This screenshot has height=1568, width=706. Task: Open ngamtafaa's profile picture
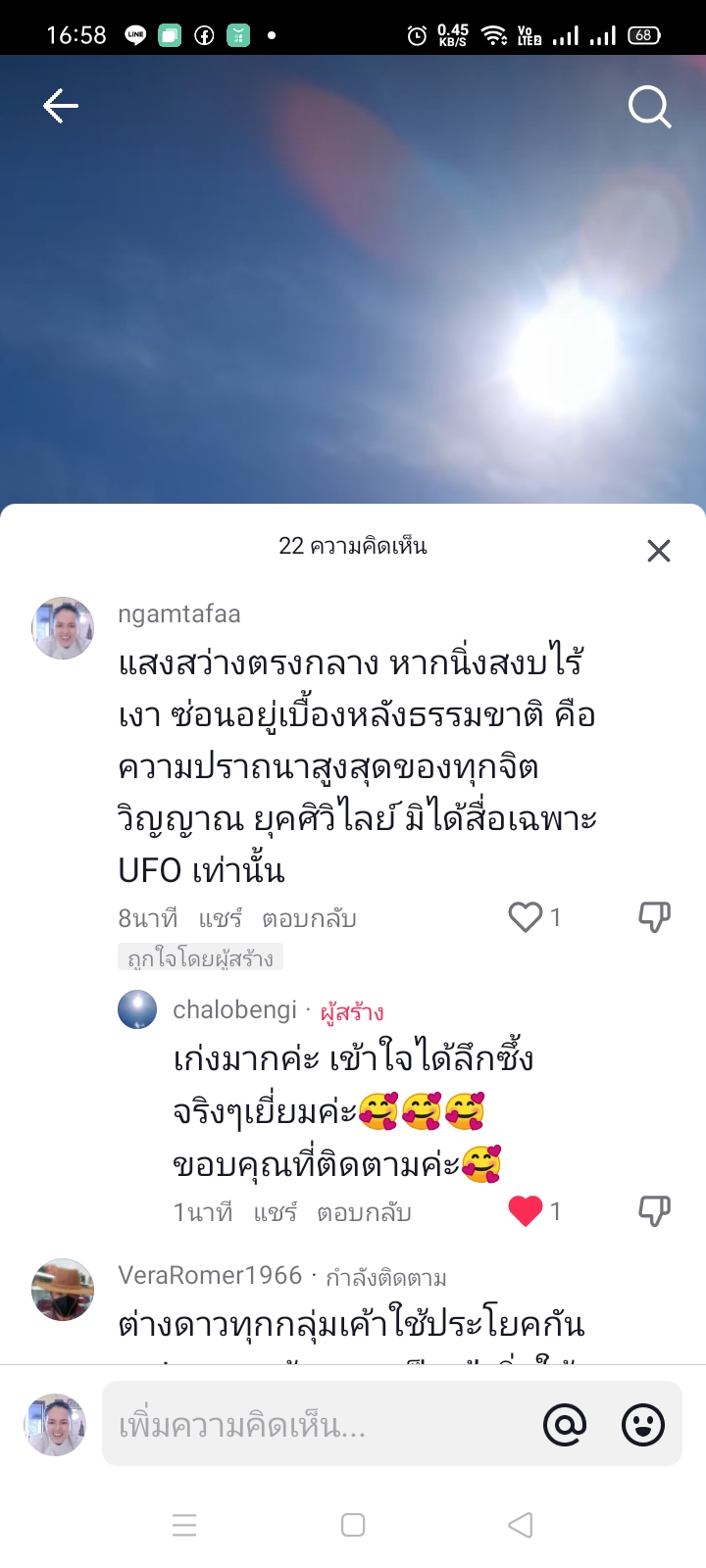(x=63, y=628)
